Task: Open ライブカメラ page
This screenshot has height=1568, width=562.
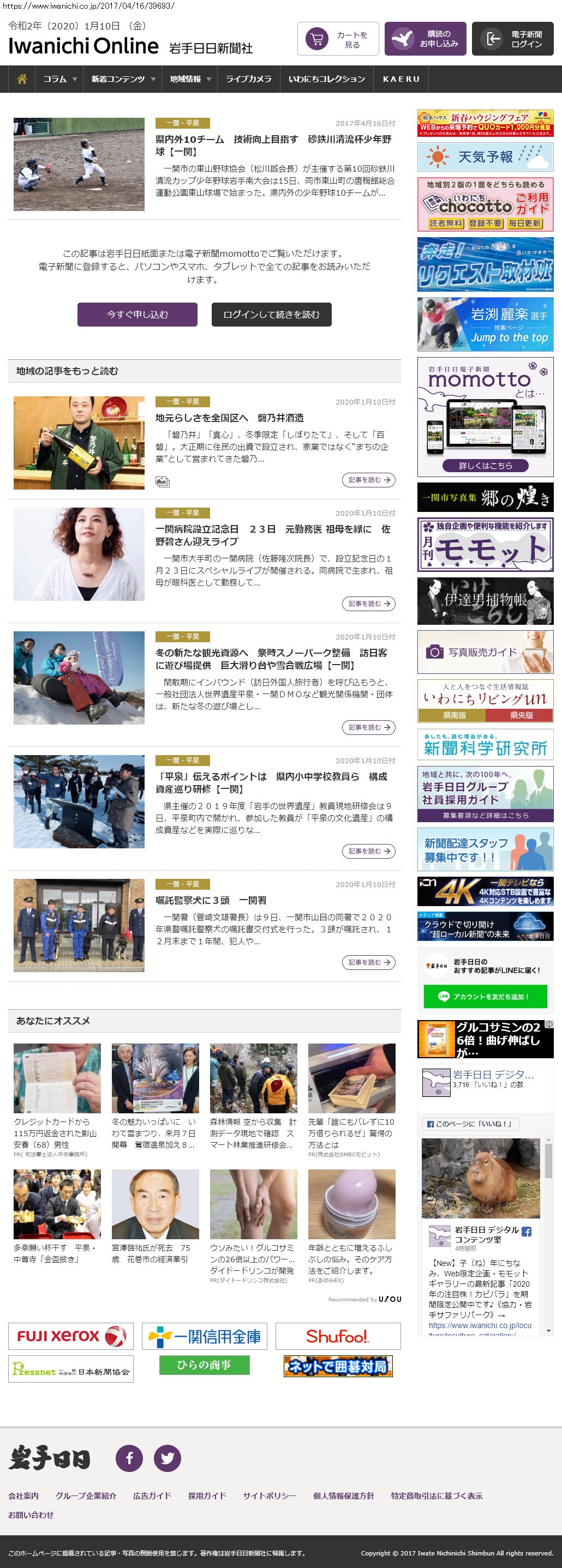Action: [x=248, y=79]
